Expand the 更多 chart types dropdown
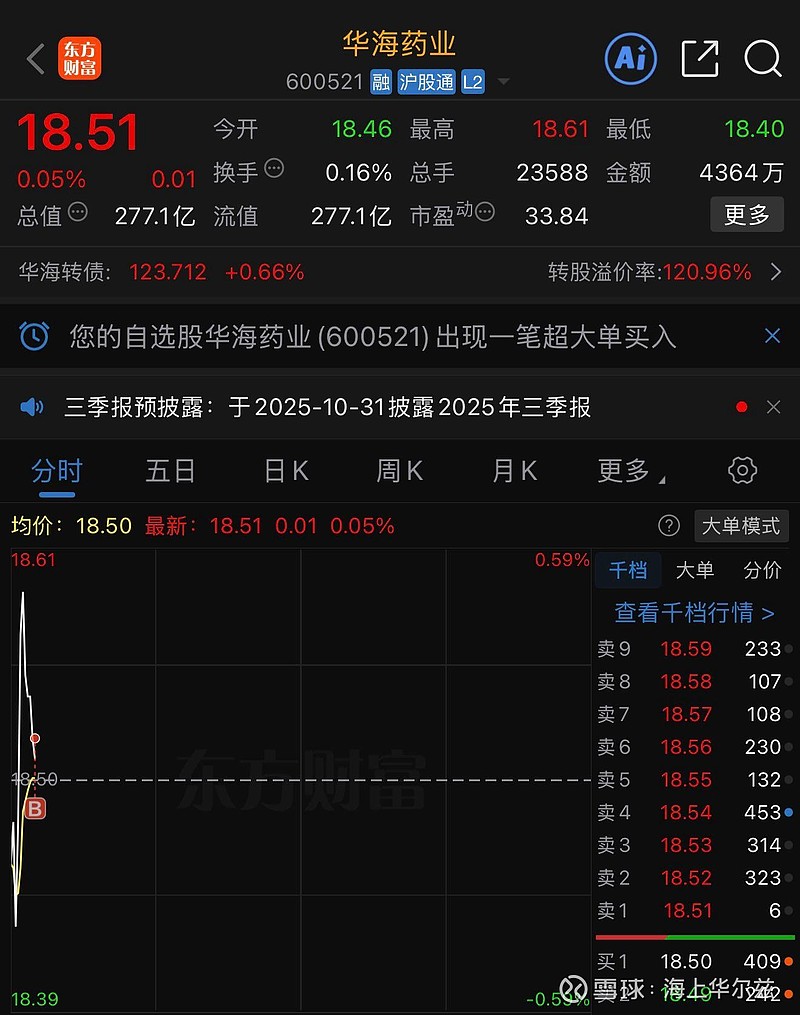Screen dimensions: 800x1015 coord(626,470)
